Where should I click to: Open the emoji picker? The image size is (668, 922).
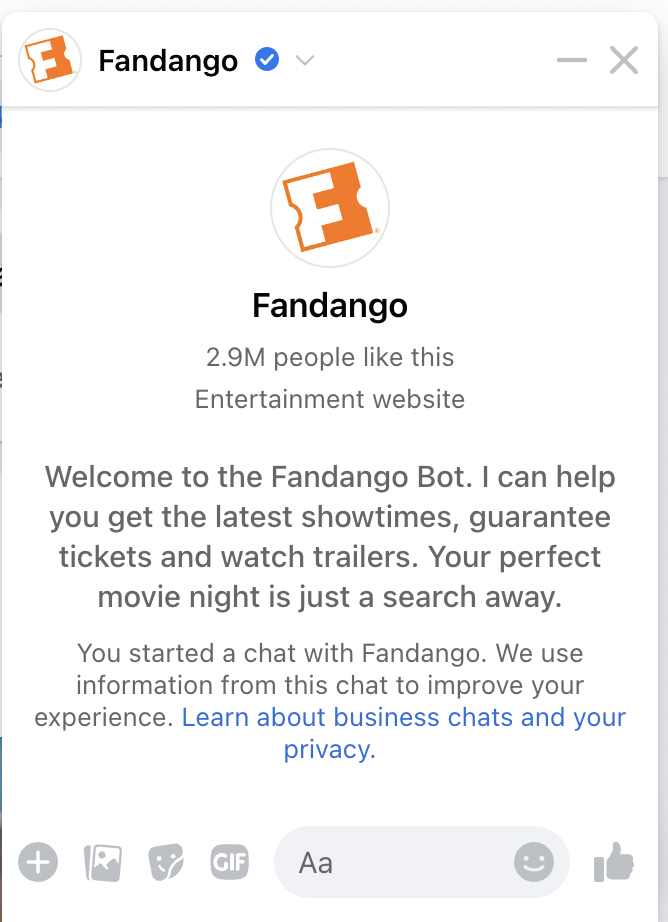tap(533, 861)
